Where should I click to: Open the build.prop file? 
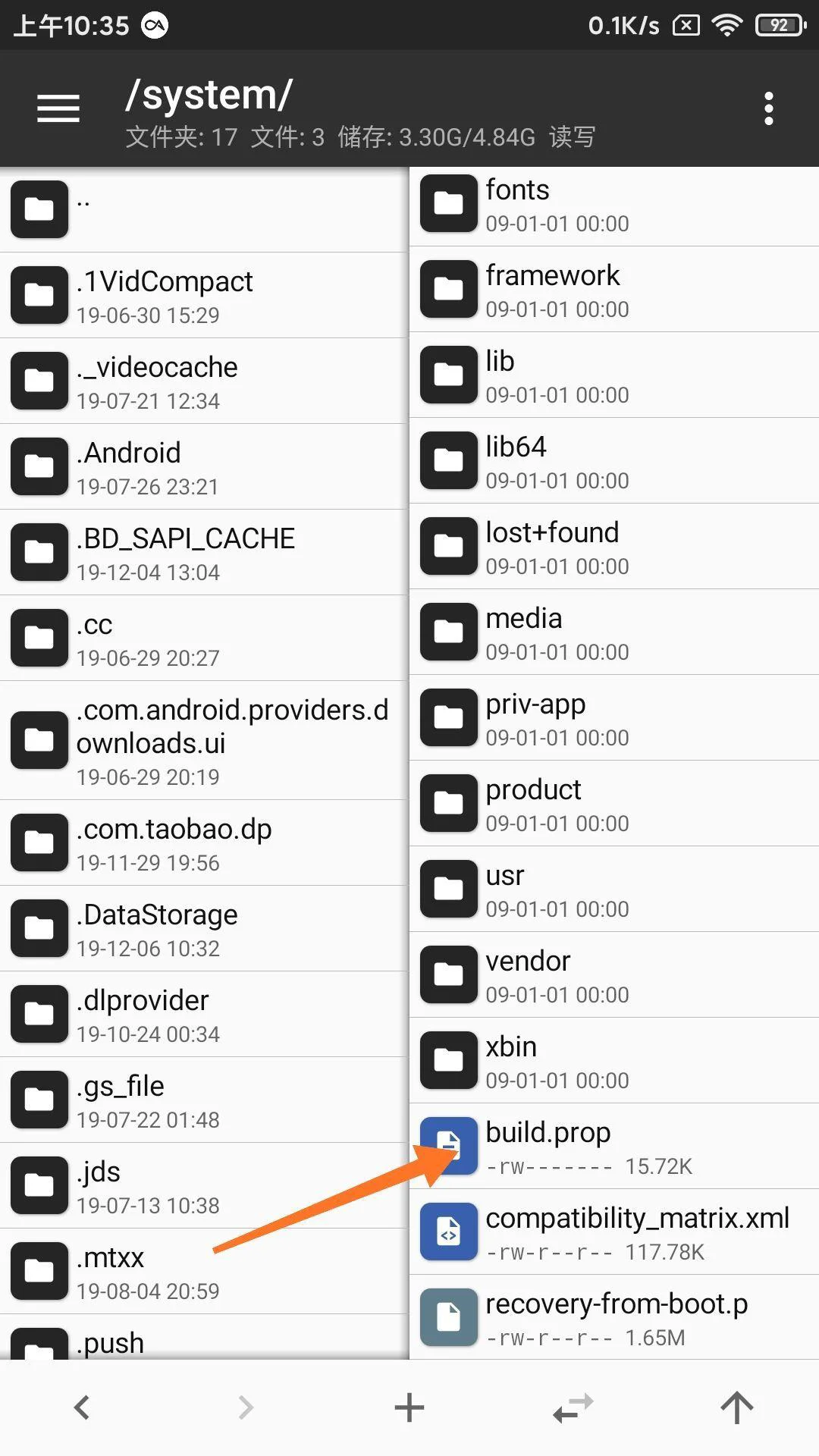click(614, 1146)
